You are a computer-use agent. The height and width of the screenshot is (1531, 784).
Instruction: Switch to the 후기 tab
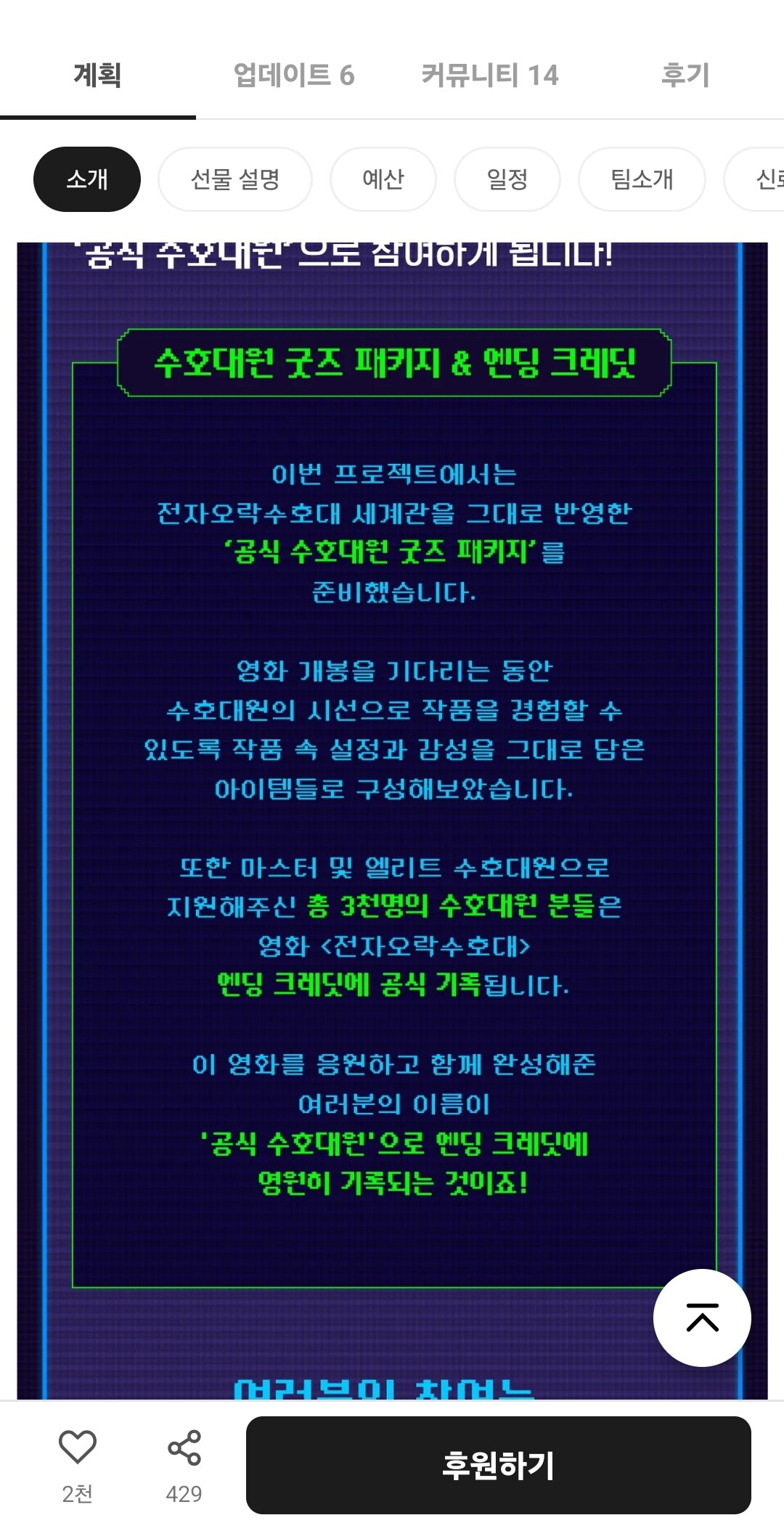pyautogui.click(x=685, y=75)
